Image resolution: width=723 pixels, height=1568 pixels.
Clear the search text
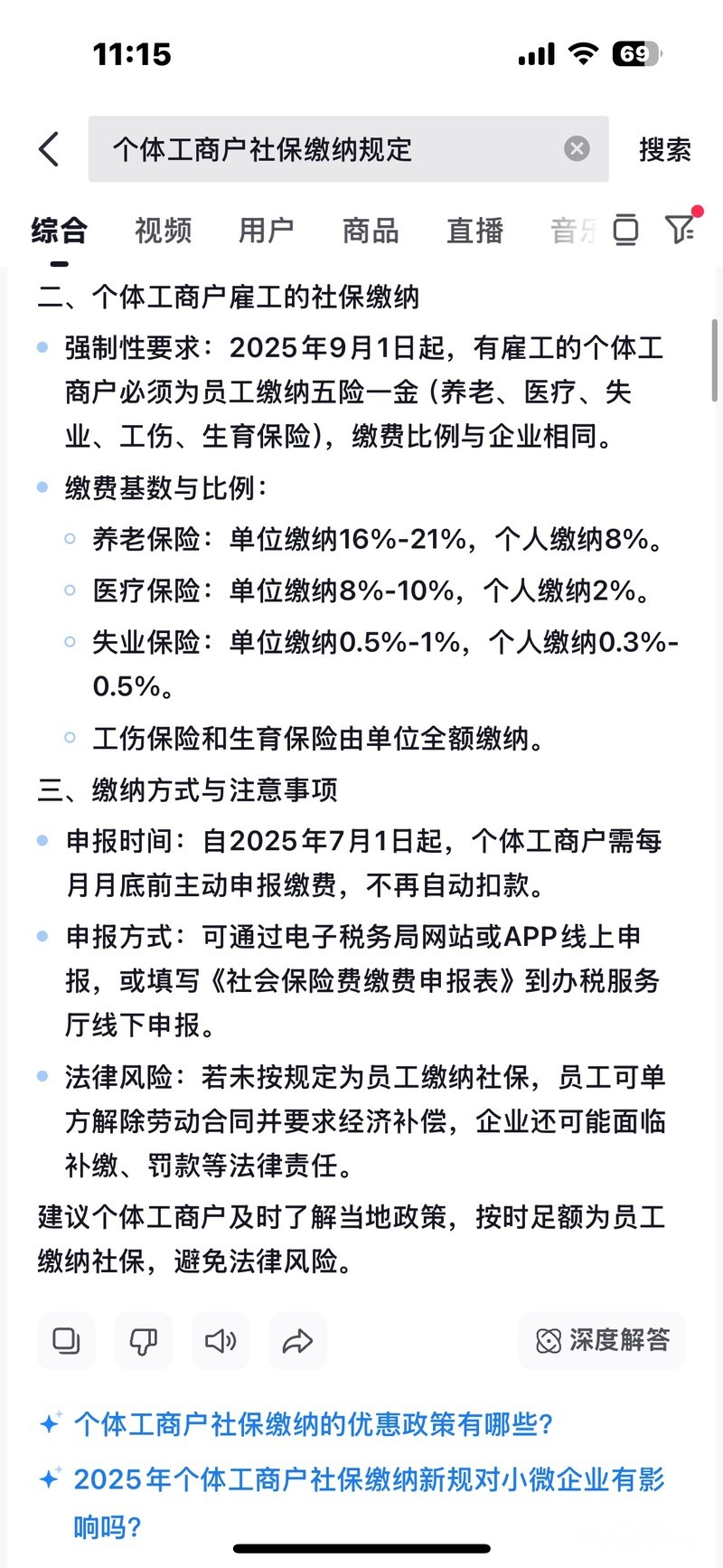[577, 148]
